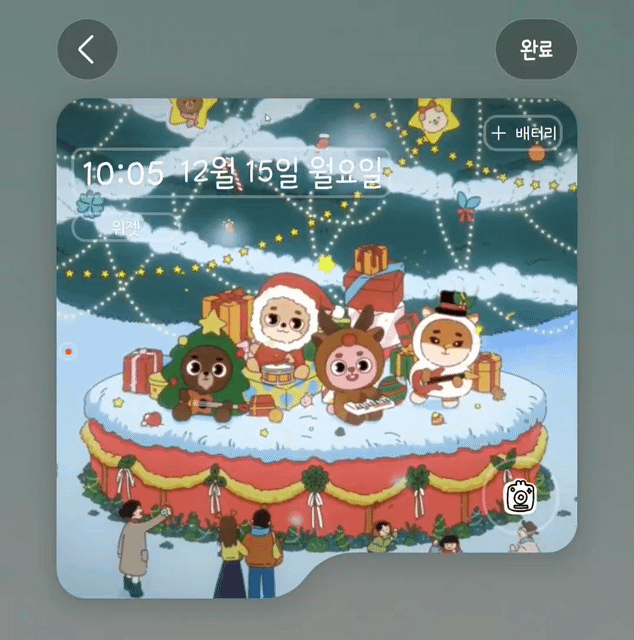This screenshot has height=640, width=634.
Task: Add the 배터리 widget
Action: [x=524, y=133]
